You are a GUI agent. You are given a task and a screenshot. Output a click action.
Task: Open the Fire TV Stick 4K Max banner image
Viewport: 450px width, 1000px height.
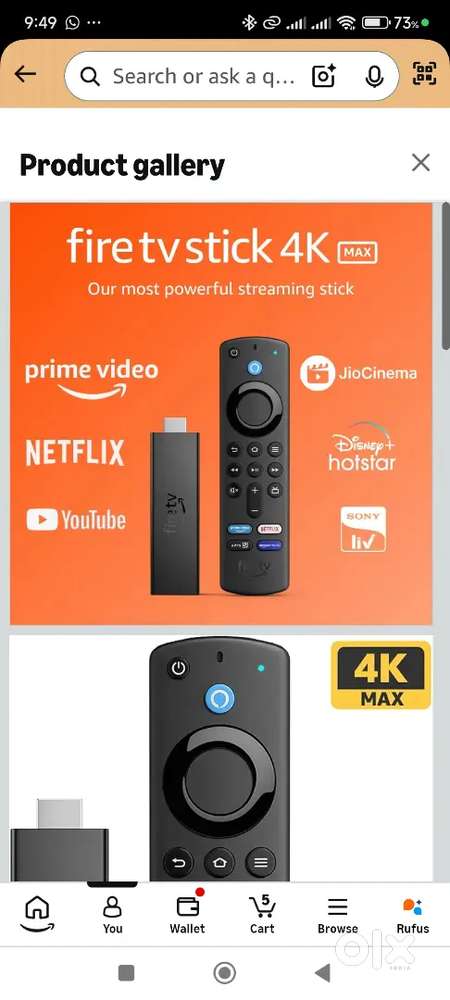point(221,414)
